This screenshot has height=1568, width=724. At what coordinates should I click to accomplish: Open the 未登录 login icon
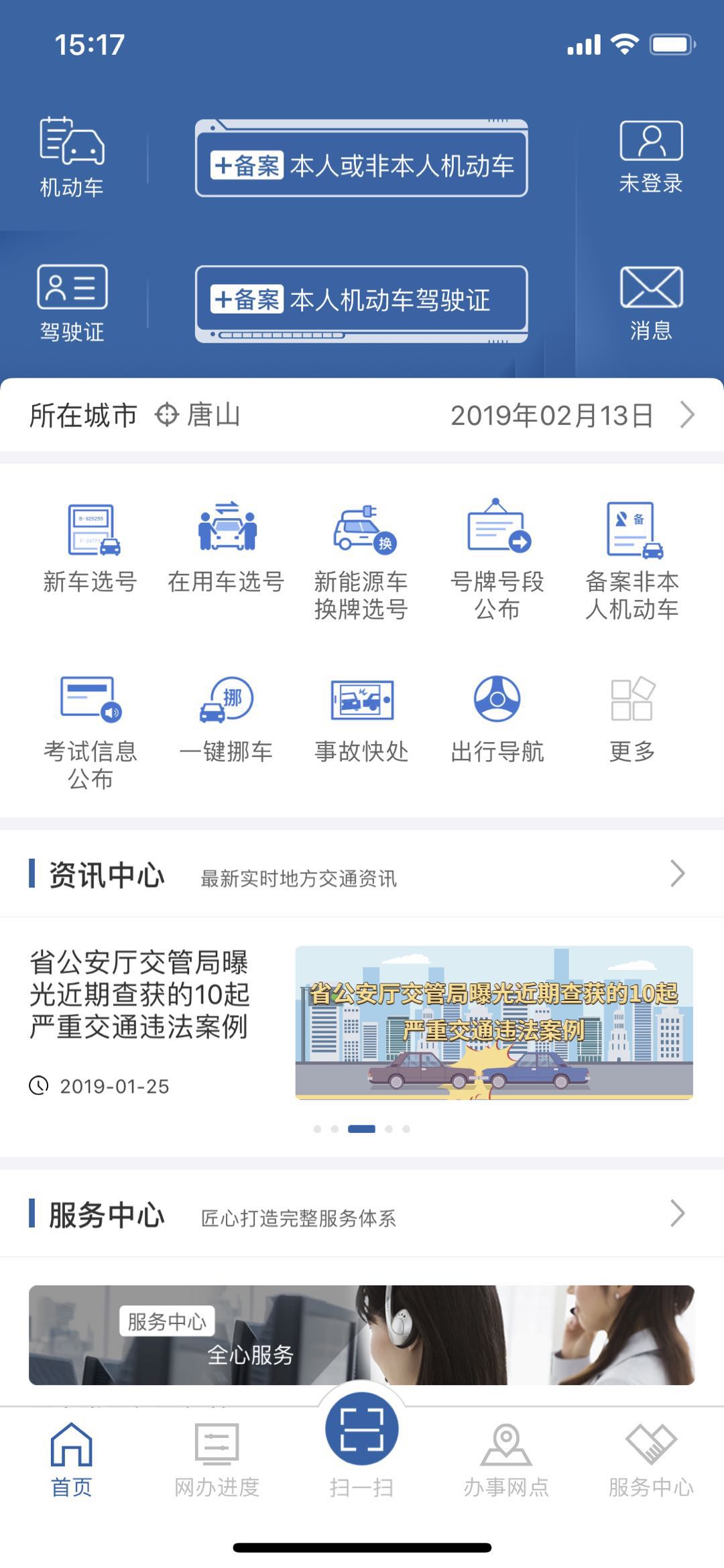click(650, 157)
